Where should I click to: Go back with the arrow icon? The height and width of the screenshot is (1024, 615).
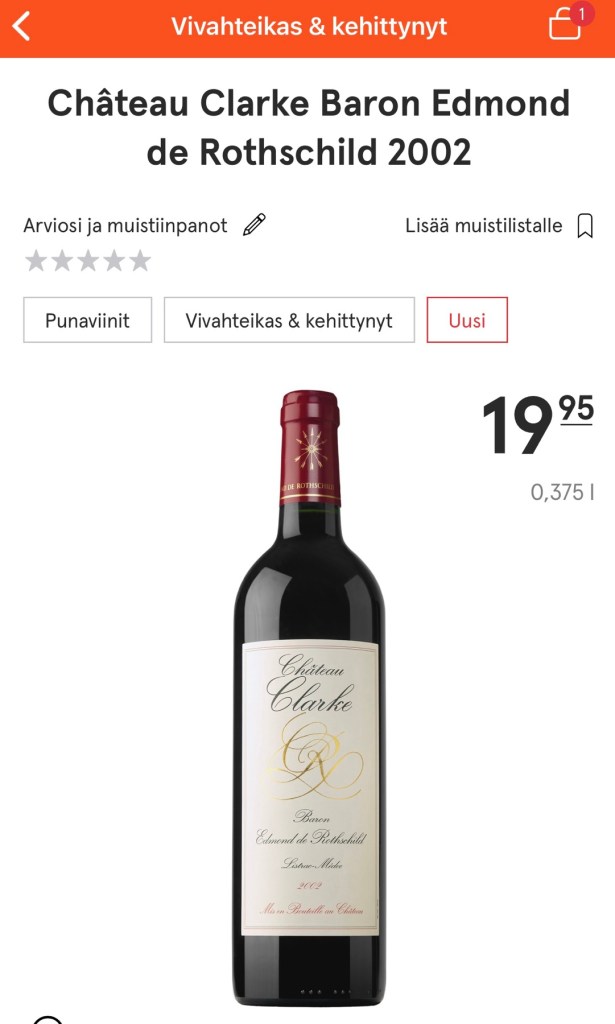pos(22,26)
